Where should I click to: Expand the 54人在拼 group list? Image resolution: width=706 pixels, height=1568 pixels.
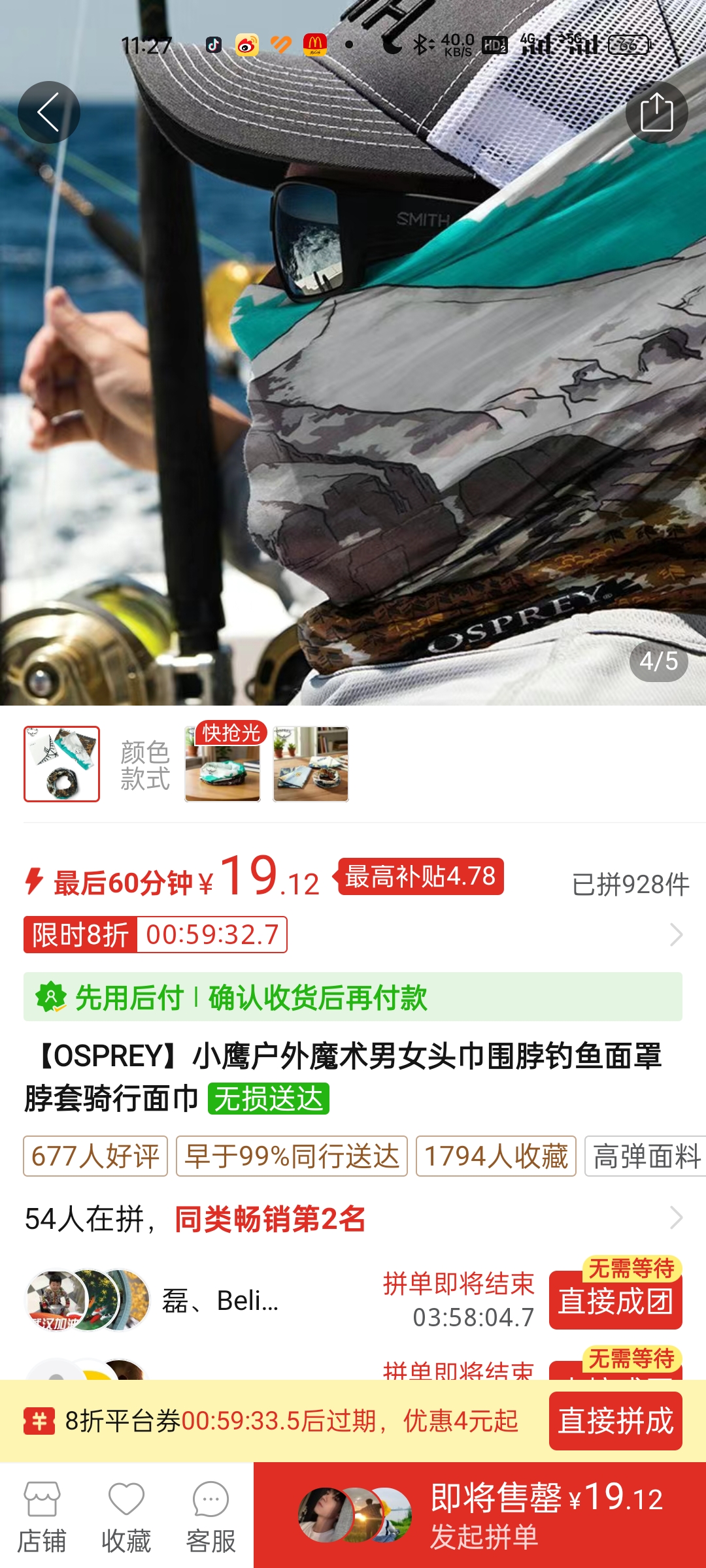tap(676, 1218)
